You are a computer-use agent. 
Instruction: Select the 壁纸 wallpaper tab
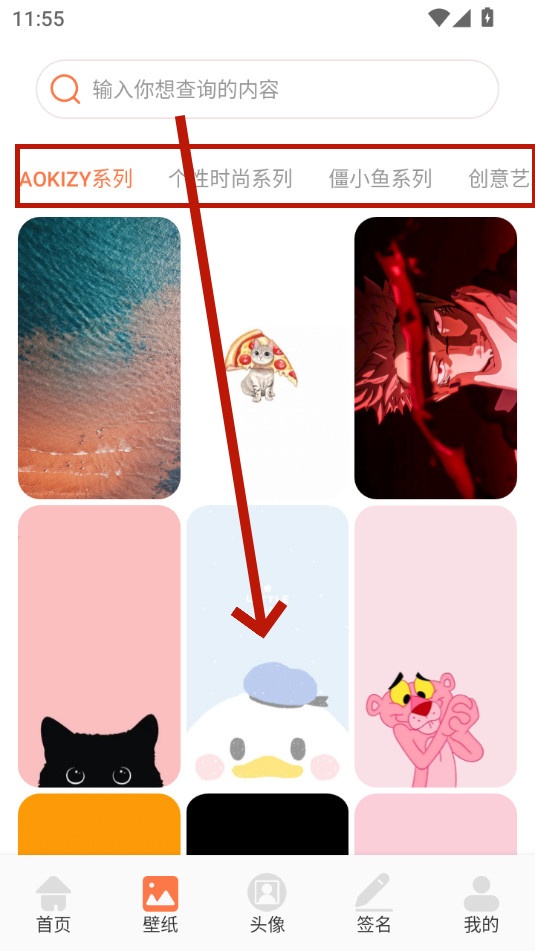click(x=160, y=904)
